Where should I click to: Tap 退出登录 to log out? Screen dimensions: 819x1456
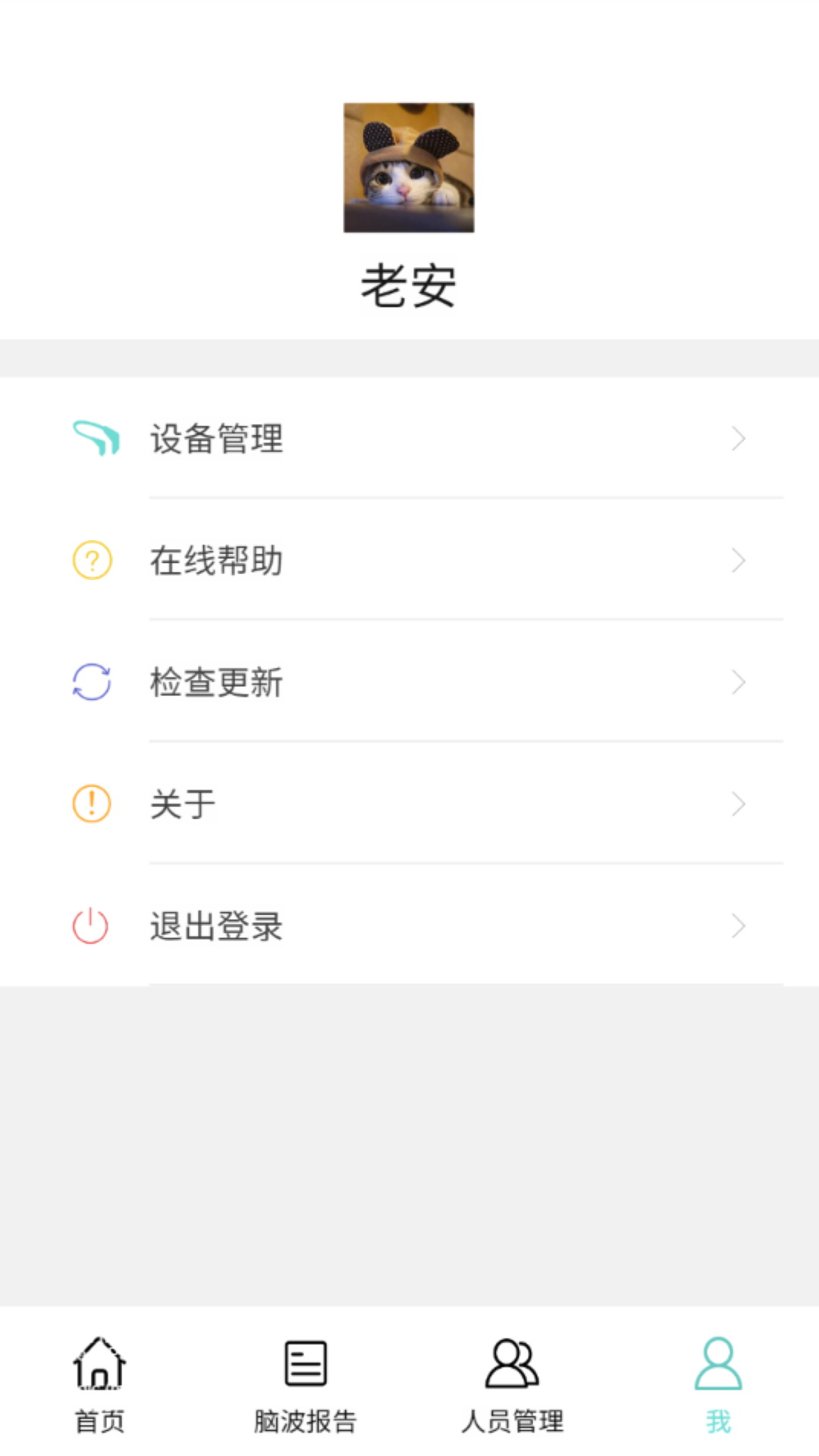click(x=216, y=925)
